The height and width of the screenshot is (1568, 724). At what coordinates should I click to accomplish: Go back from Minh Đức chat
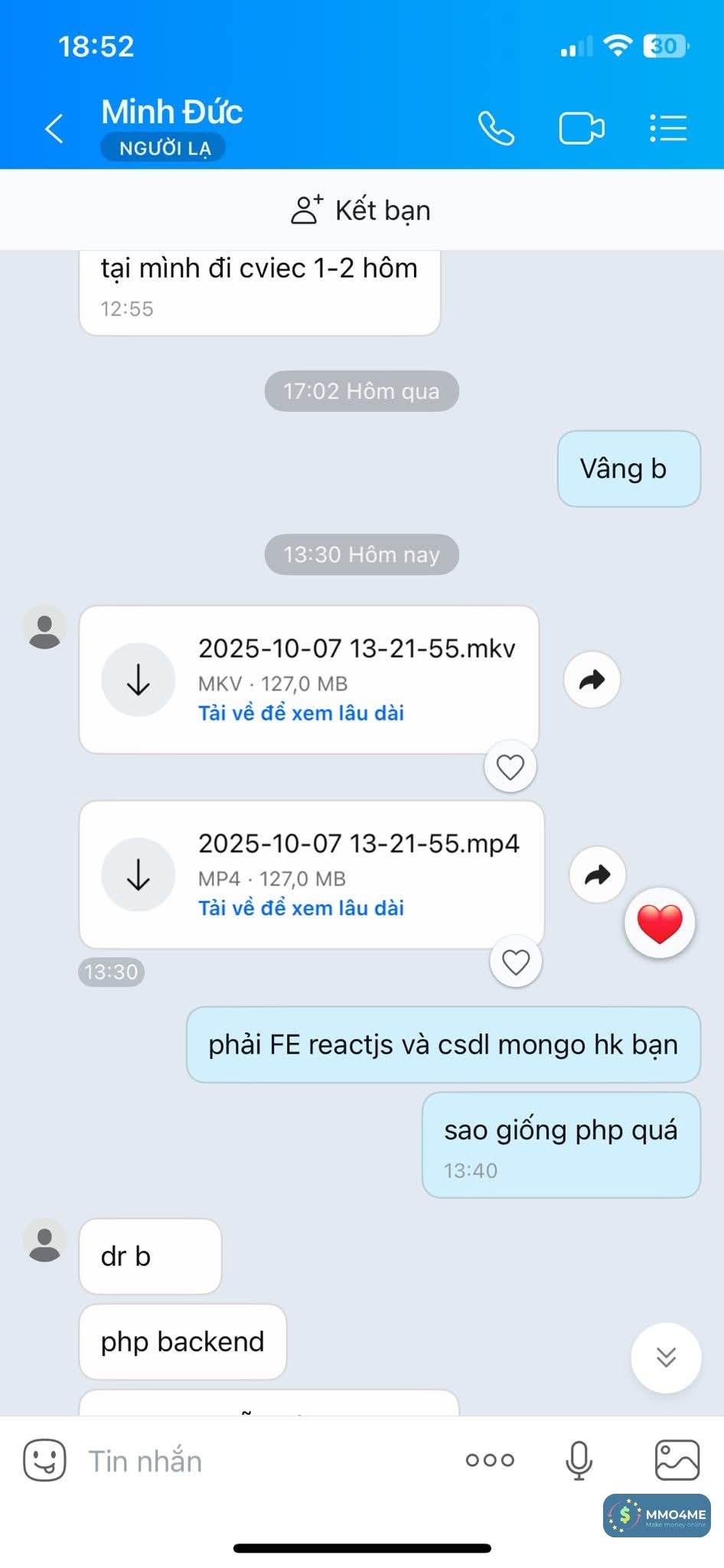click(54, 128)
